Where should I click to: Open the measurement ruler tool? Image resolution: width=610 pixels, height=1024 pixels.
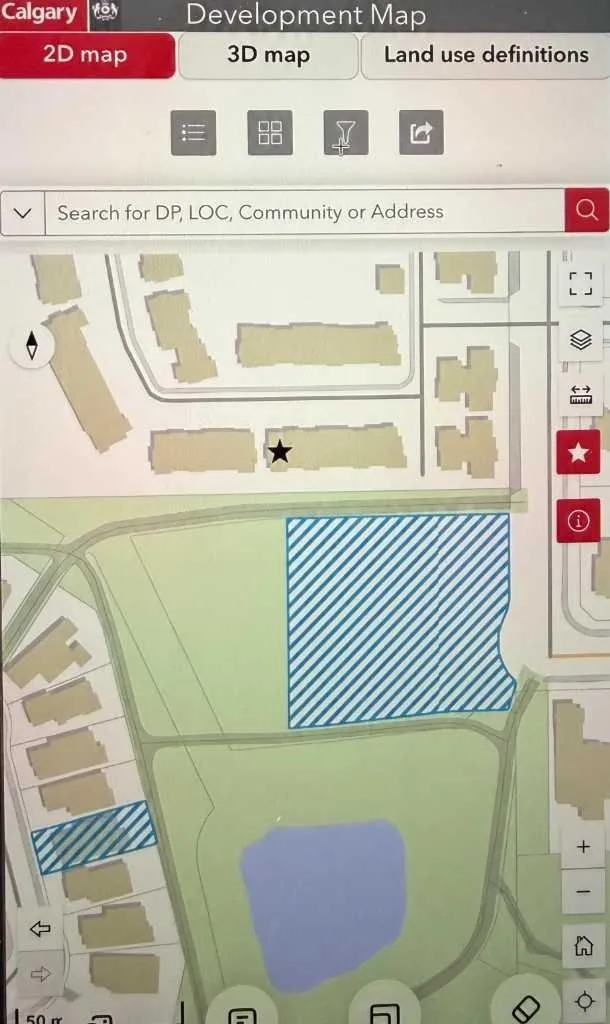coord(580,396)
